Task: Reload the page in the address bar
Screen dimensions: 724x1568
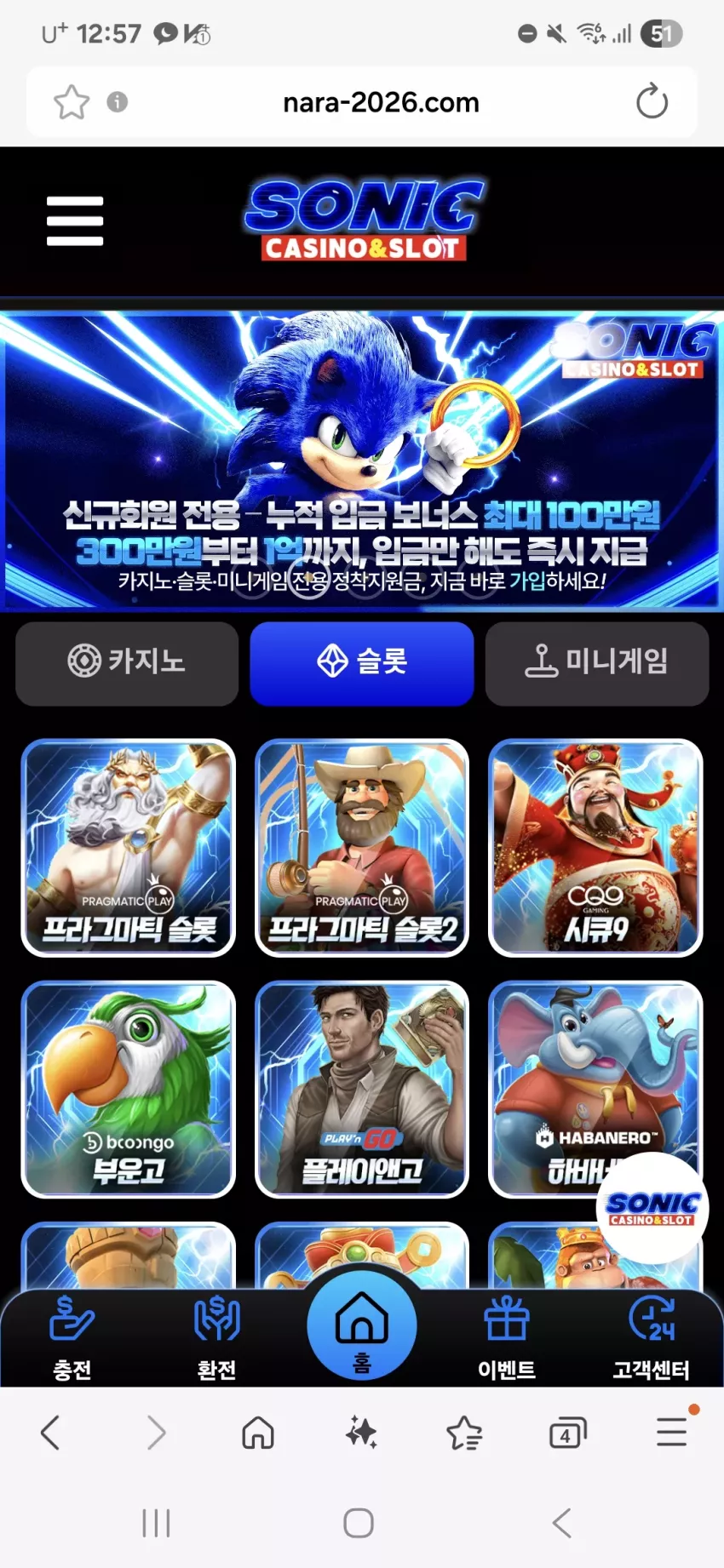Action: coord(652,102)
